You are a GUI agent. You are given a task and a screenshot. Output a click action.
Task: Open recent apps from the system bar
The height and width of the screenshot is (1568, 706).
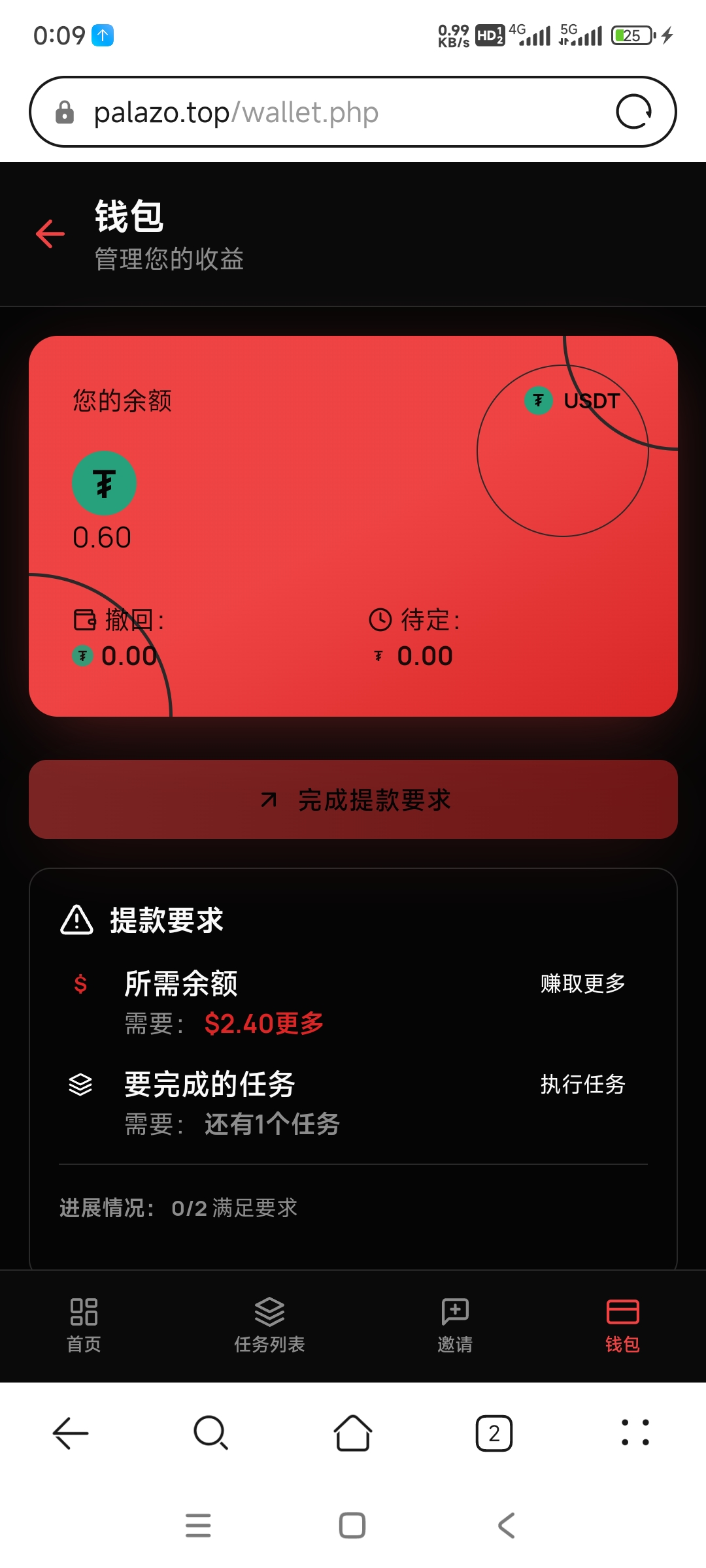(x=198, y=1526)
